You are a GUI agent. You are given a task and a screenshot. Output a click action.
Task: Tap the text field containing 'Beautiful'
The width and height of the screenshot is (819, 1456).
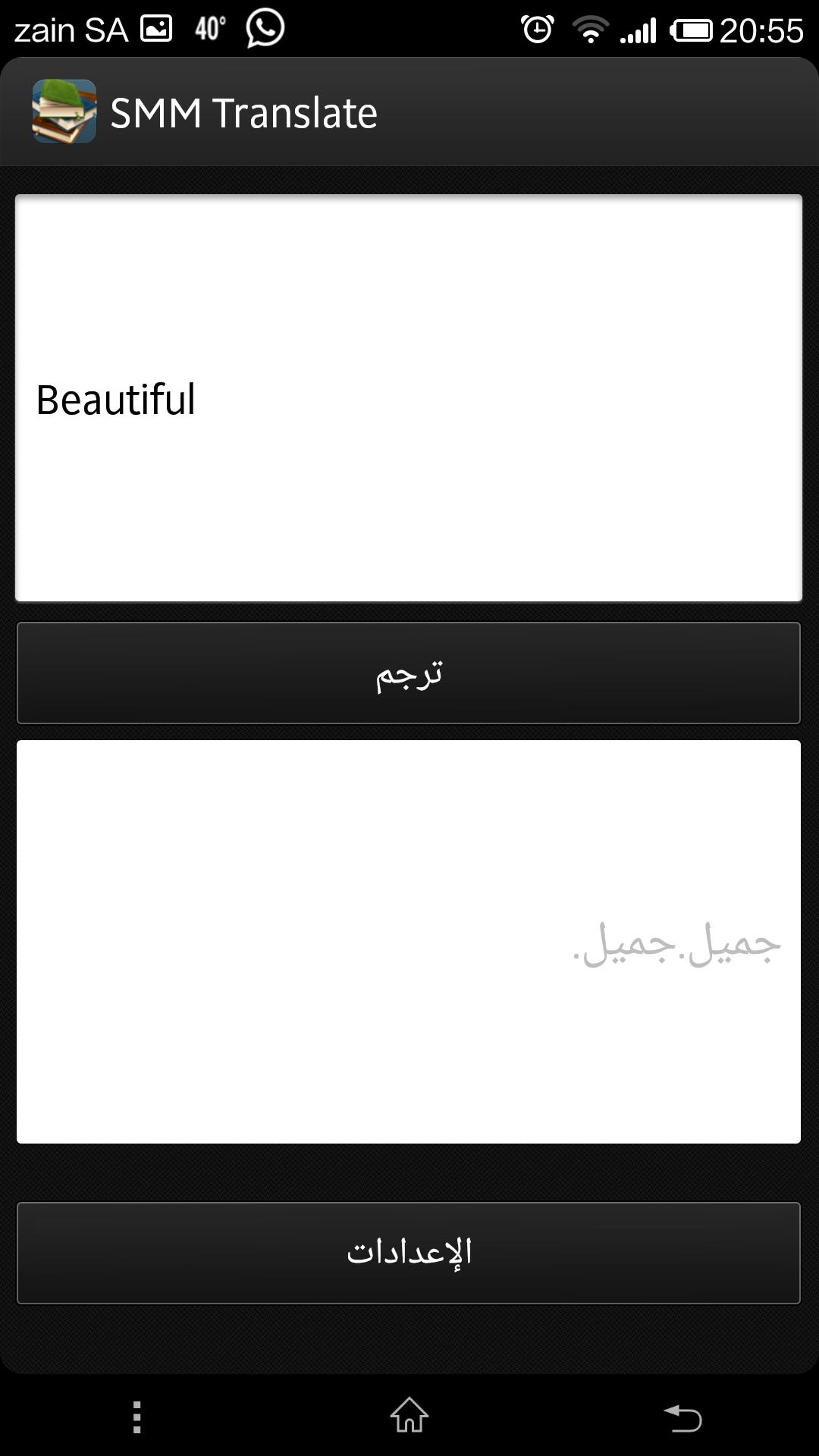pos(409,399)
